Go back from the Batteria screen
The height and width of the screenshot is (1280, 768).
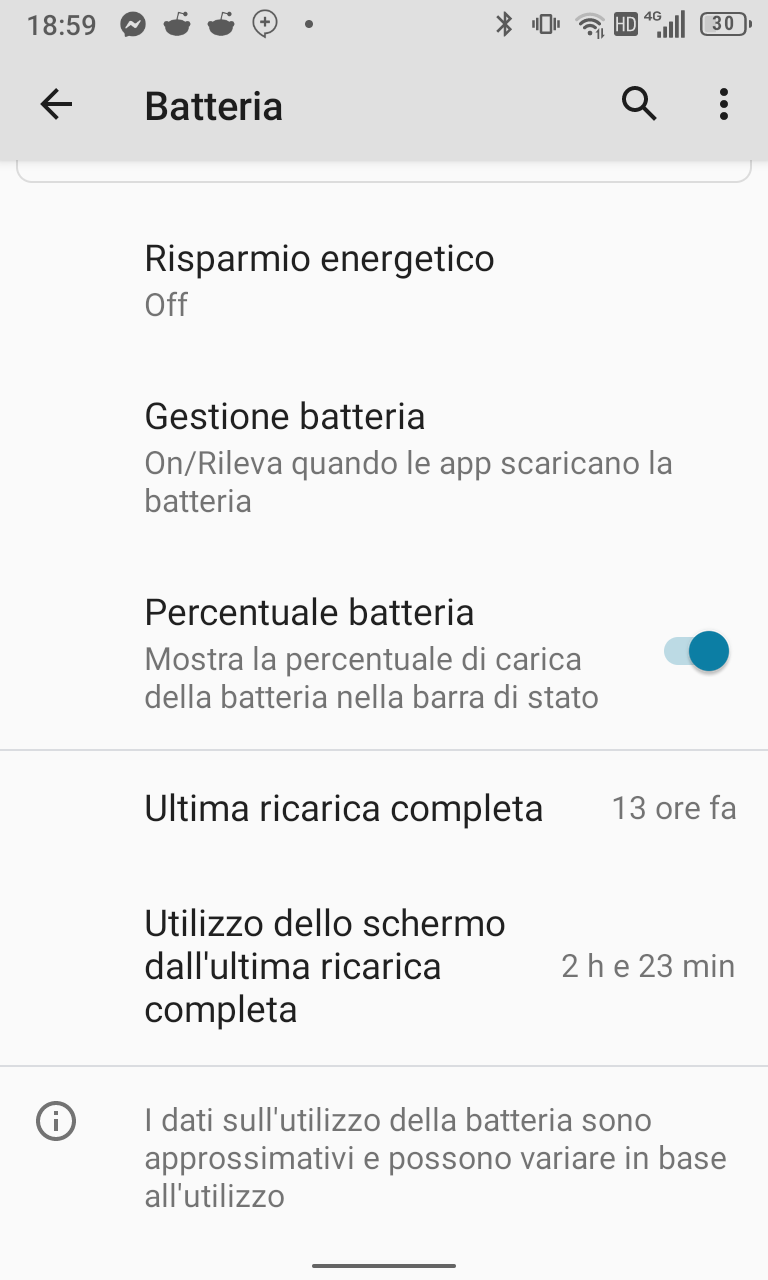pos(57,104)
